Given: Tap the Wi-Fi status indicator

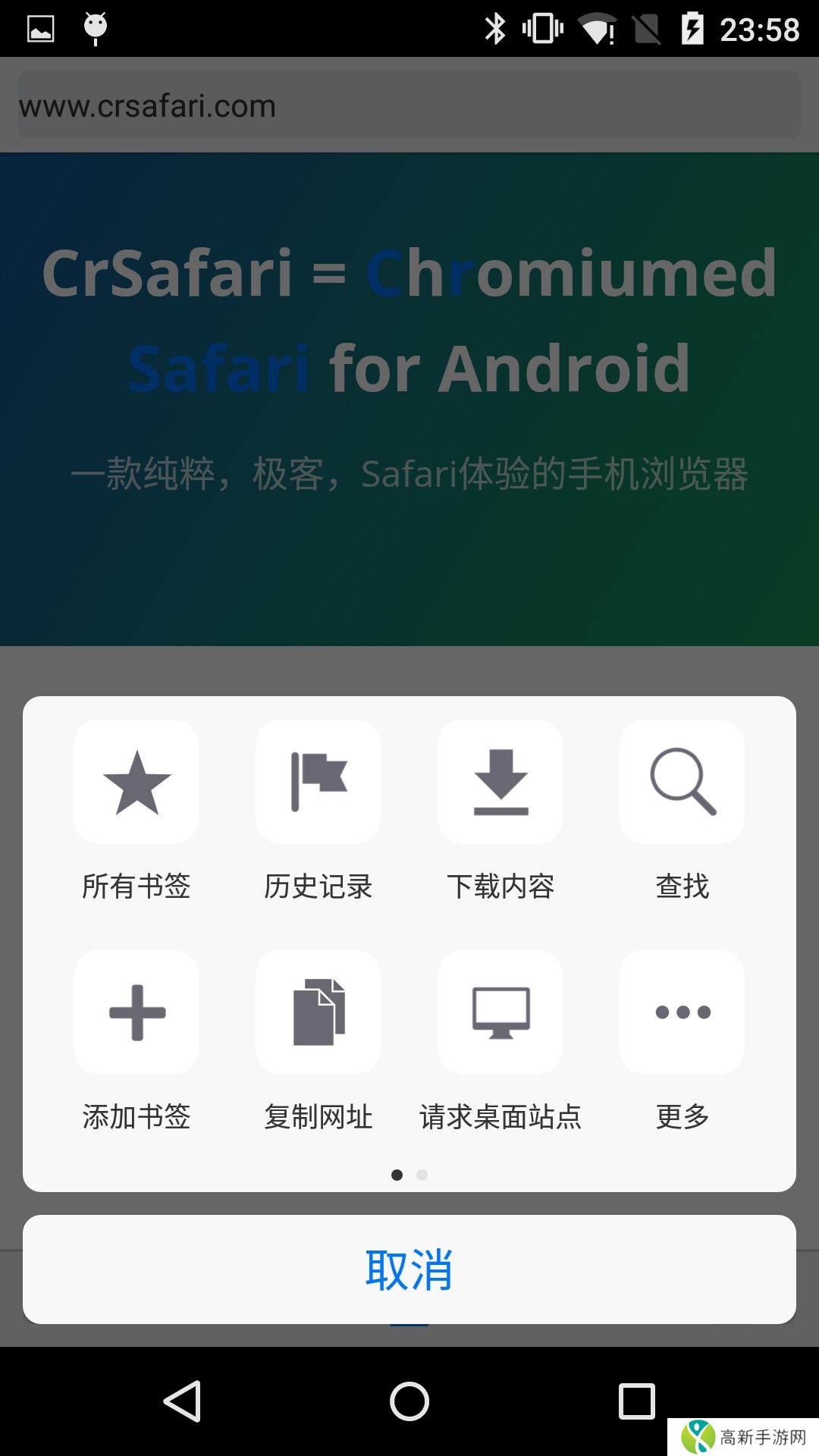Looking at the screenshot, I should (x=593, y=29).
